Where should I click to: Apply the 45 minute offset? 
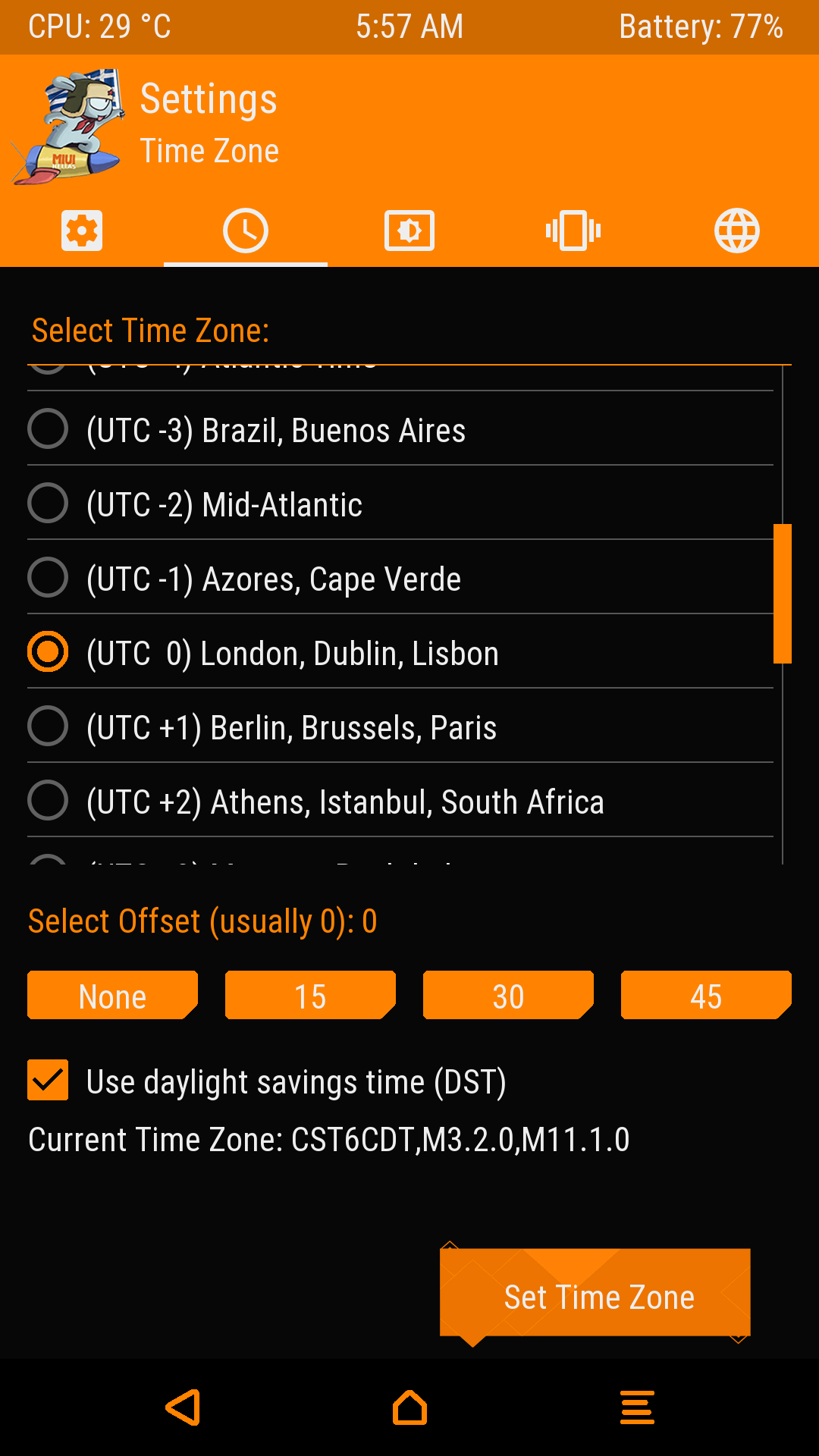point(706,996)
